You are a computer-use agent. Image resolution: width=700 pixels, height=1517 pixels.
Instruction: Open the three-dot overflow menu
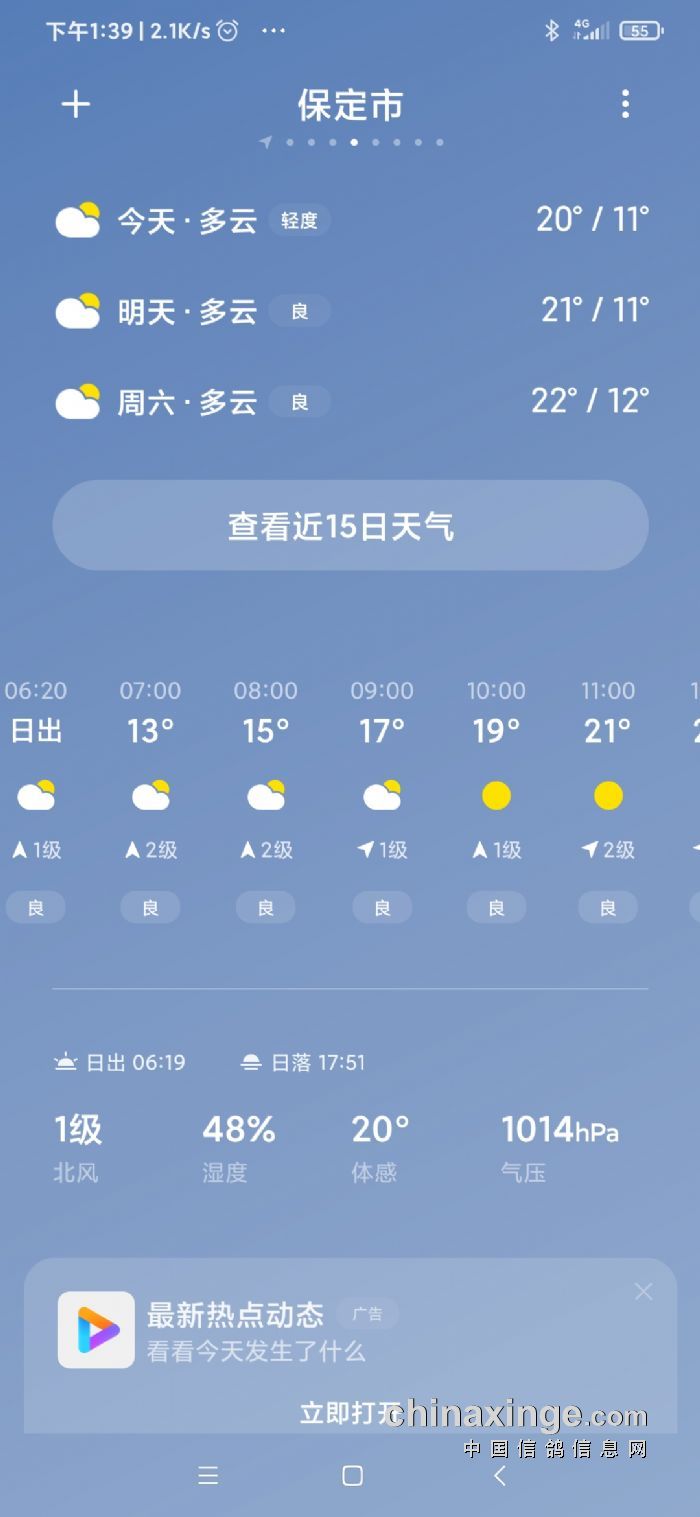click(x=625, y=104)
